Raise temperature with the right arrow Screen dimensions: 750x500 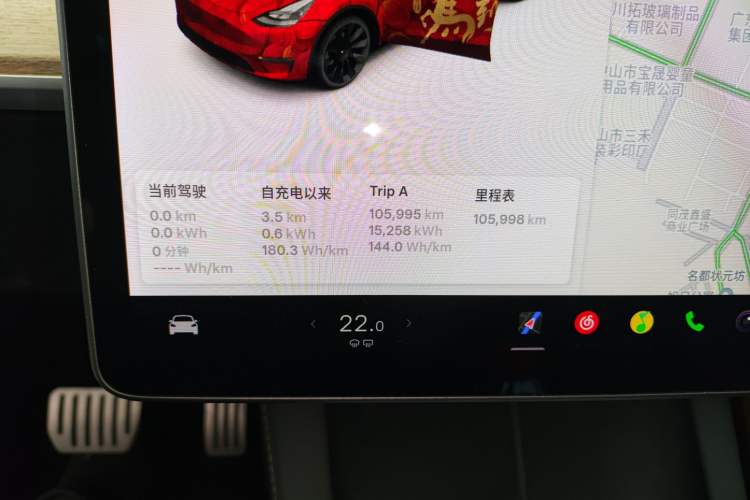408,324
